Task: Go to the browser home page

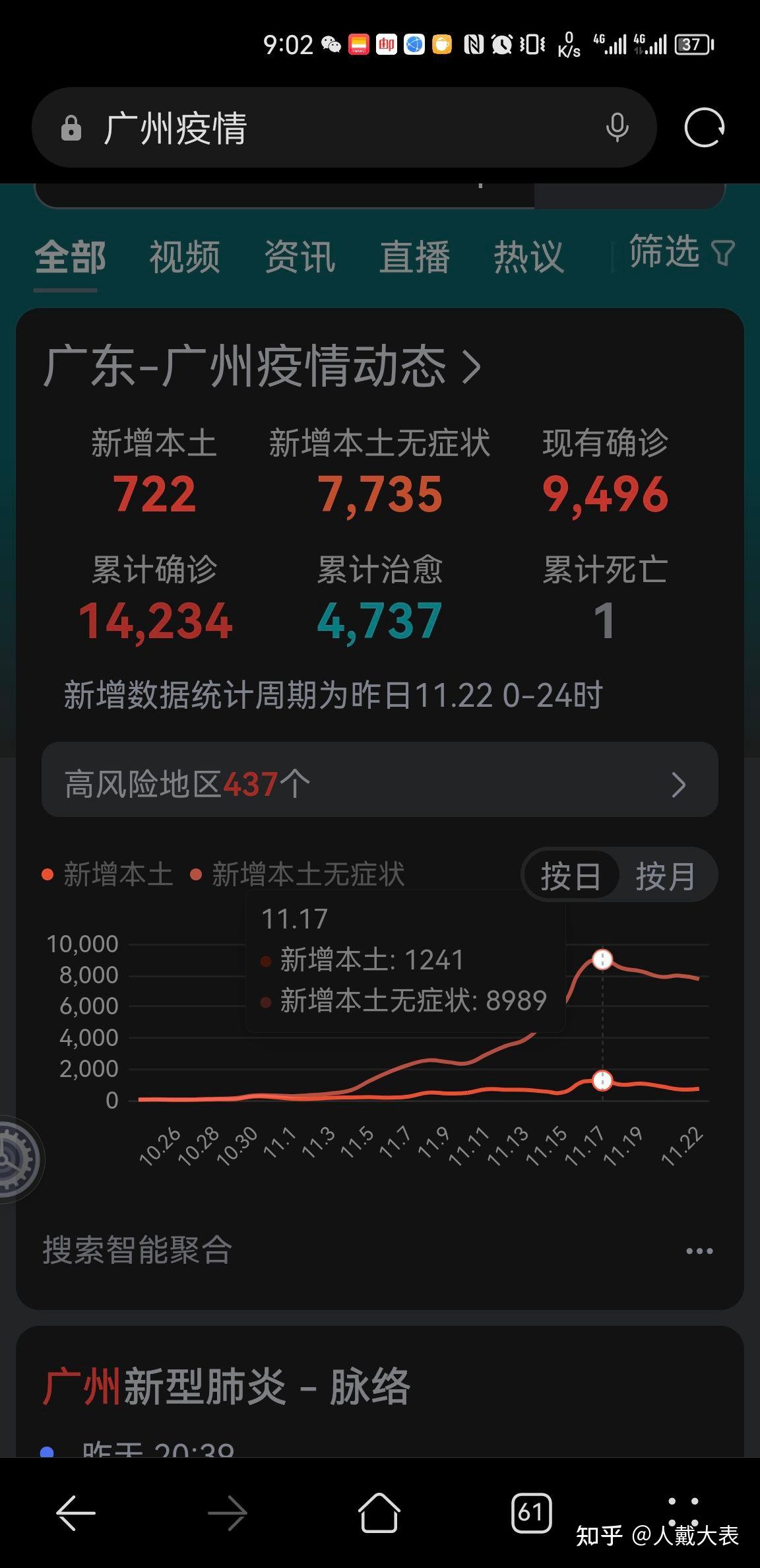Action: click(379, 1512)
